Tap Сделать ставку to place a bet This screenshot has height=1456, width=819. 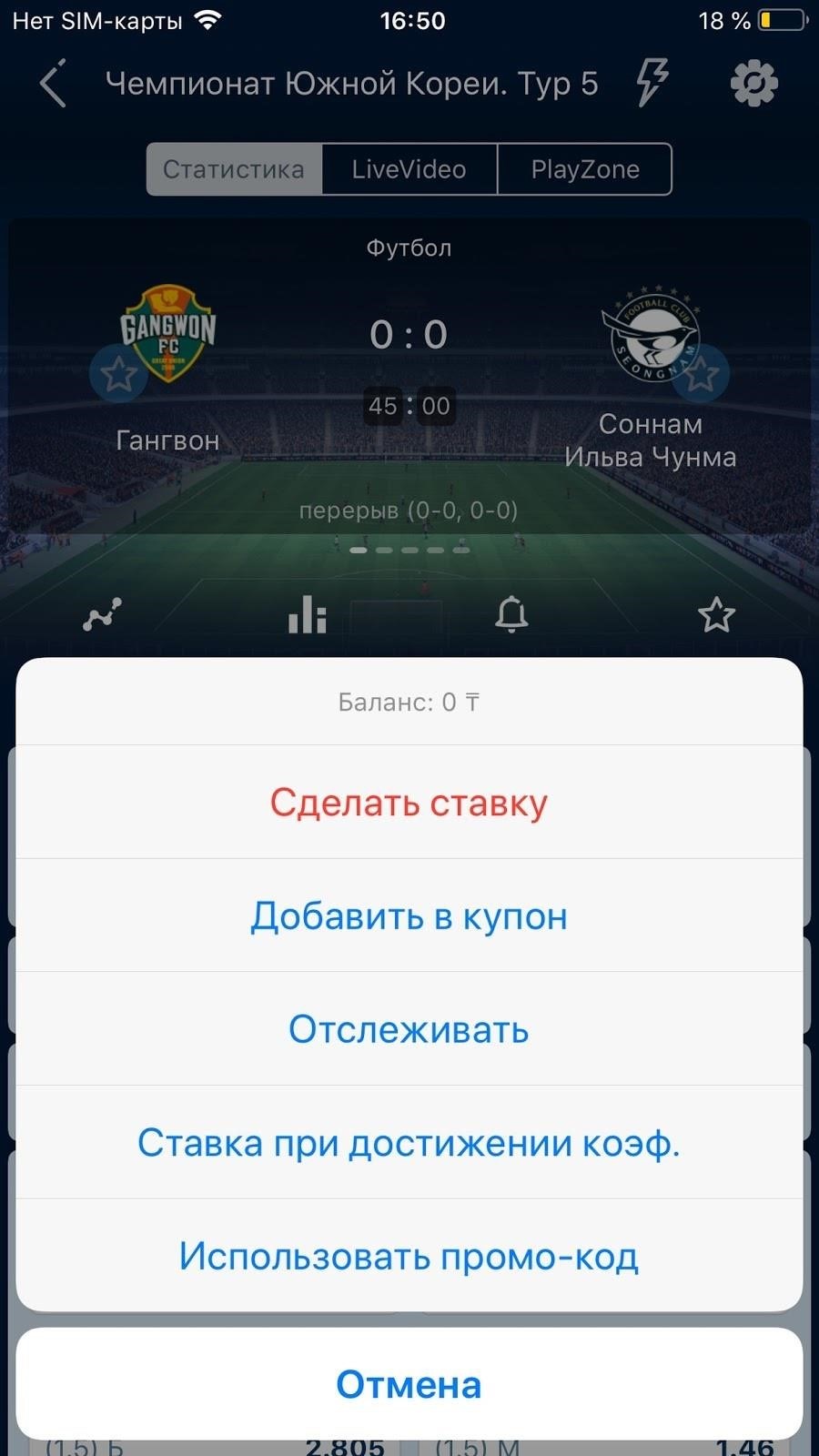pyautogui.click(x=409, y=803)
